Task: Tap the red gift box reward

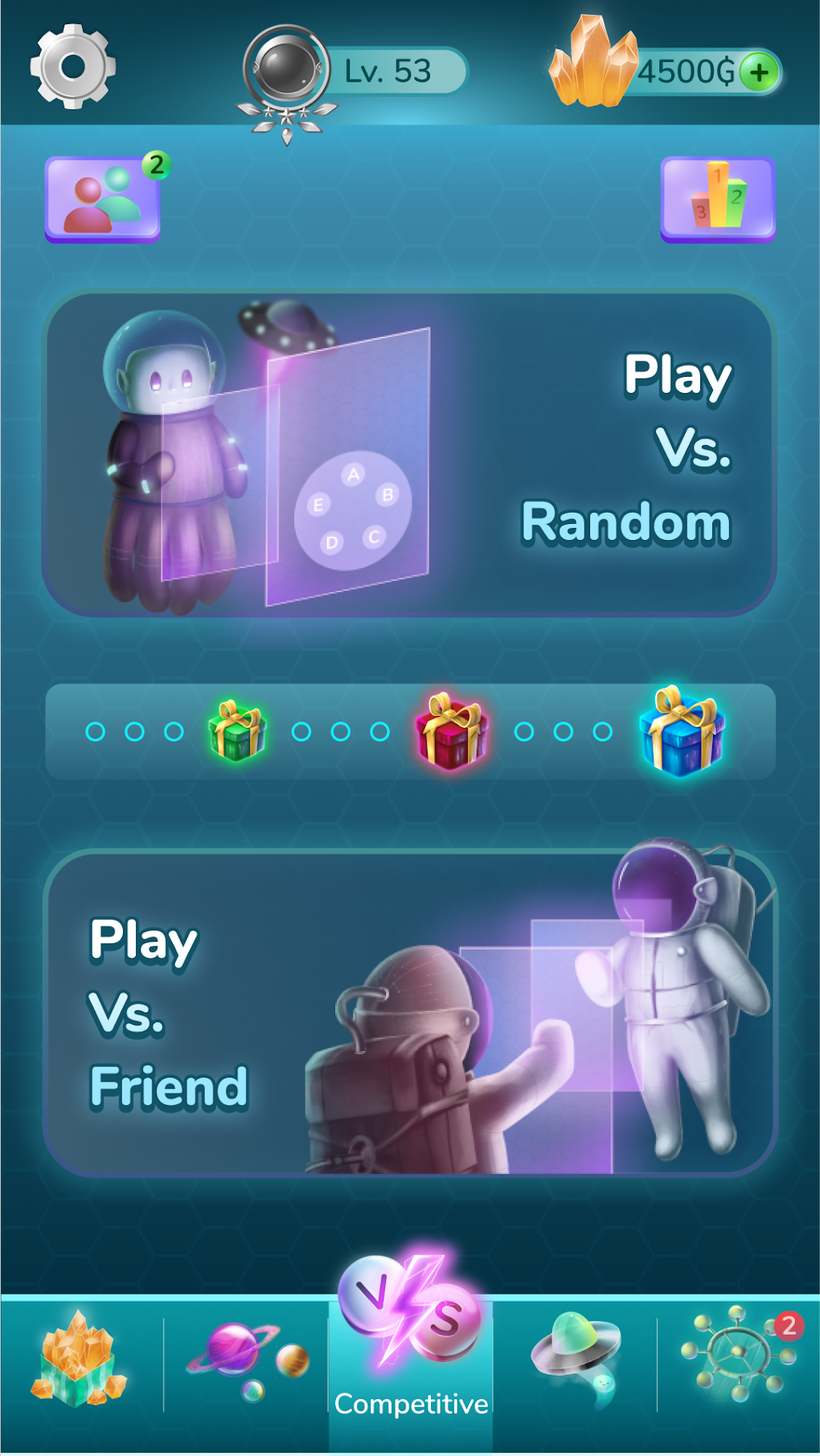Action: 452,731
